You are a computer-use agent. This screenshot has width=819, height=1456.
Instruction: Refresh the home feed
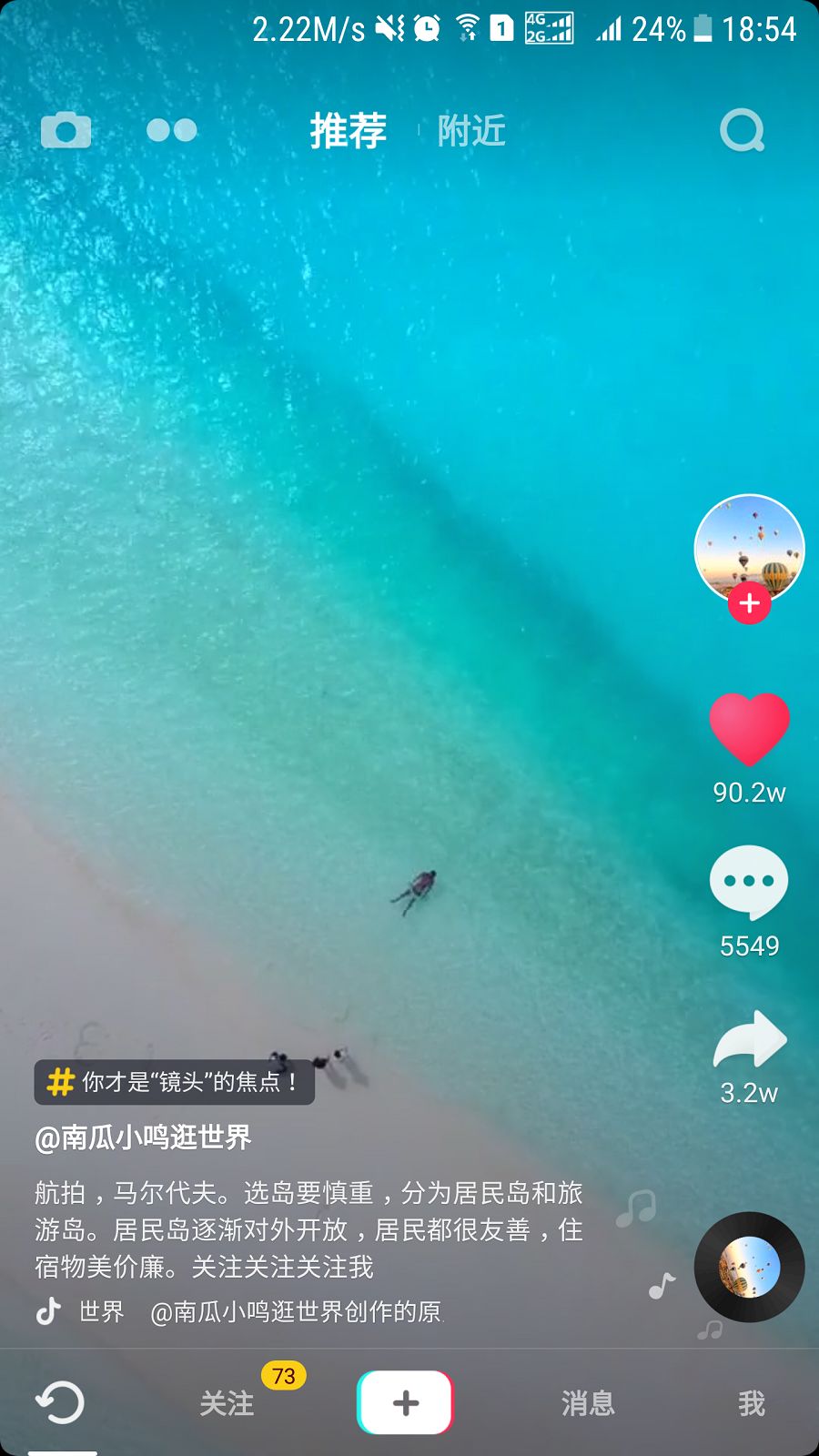tap(60, 1402)
